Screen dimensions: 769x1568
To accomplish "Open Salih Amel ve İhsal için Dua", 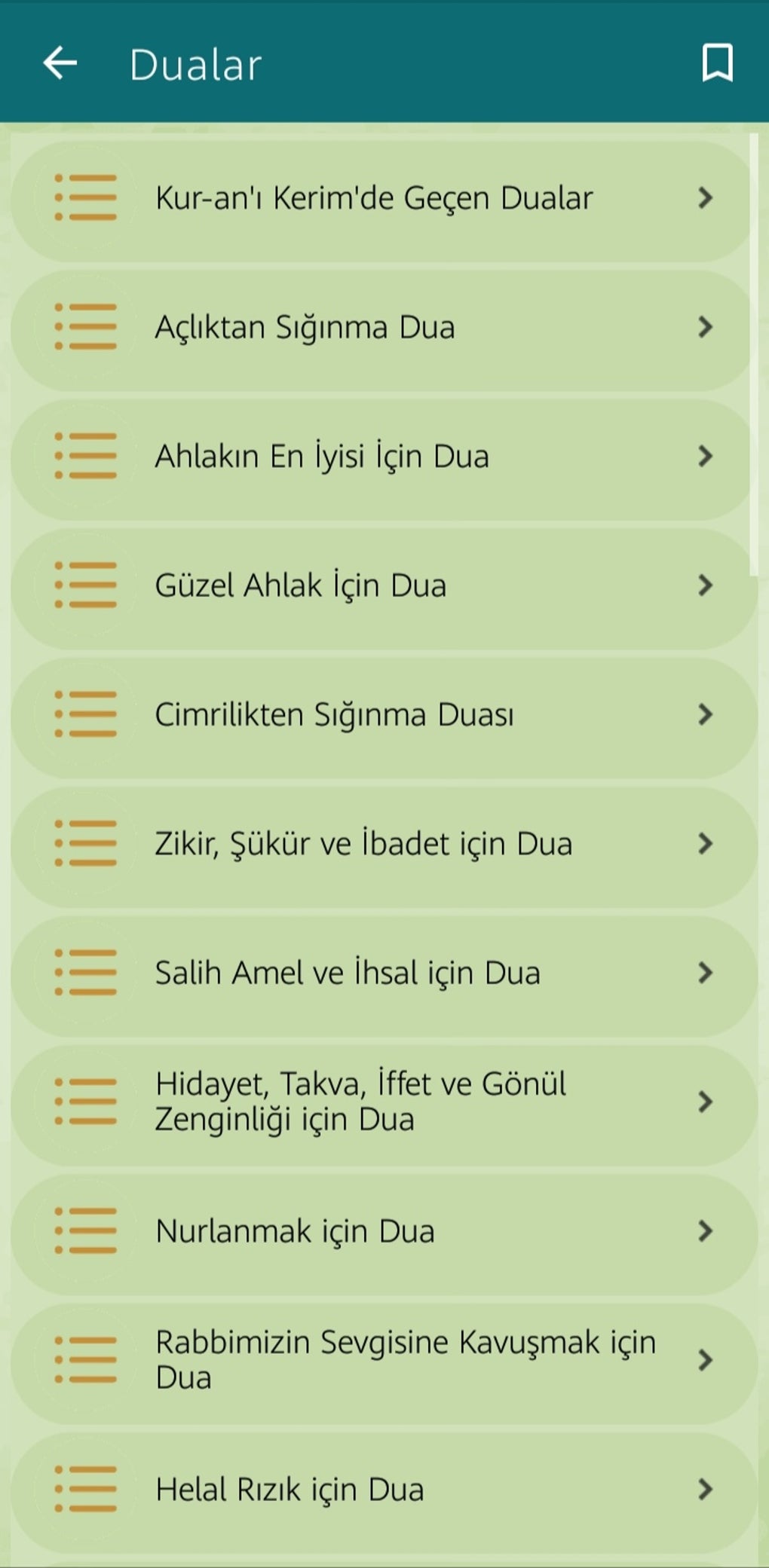I will tap(348, 973).
